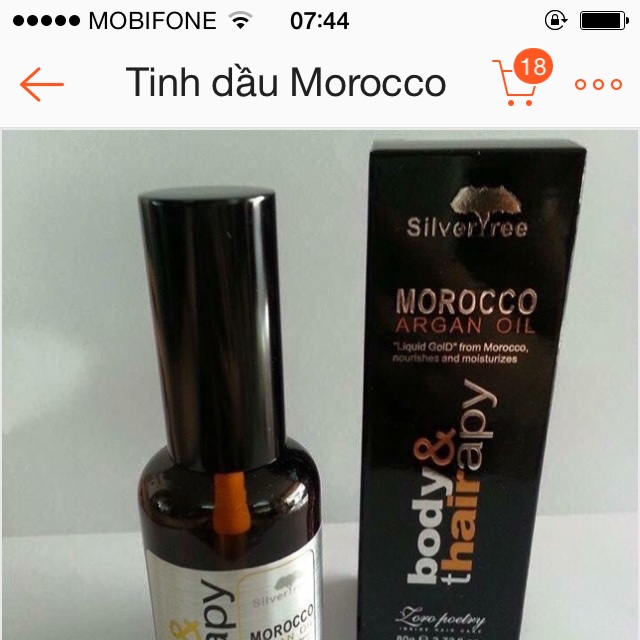Go back using the orange arrow
The image size is (640, 640).
click(x=42, y=85)
